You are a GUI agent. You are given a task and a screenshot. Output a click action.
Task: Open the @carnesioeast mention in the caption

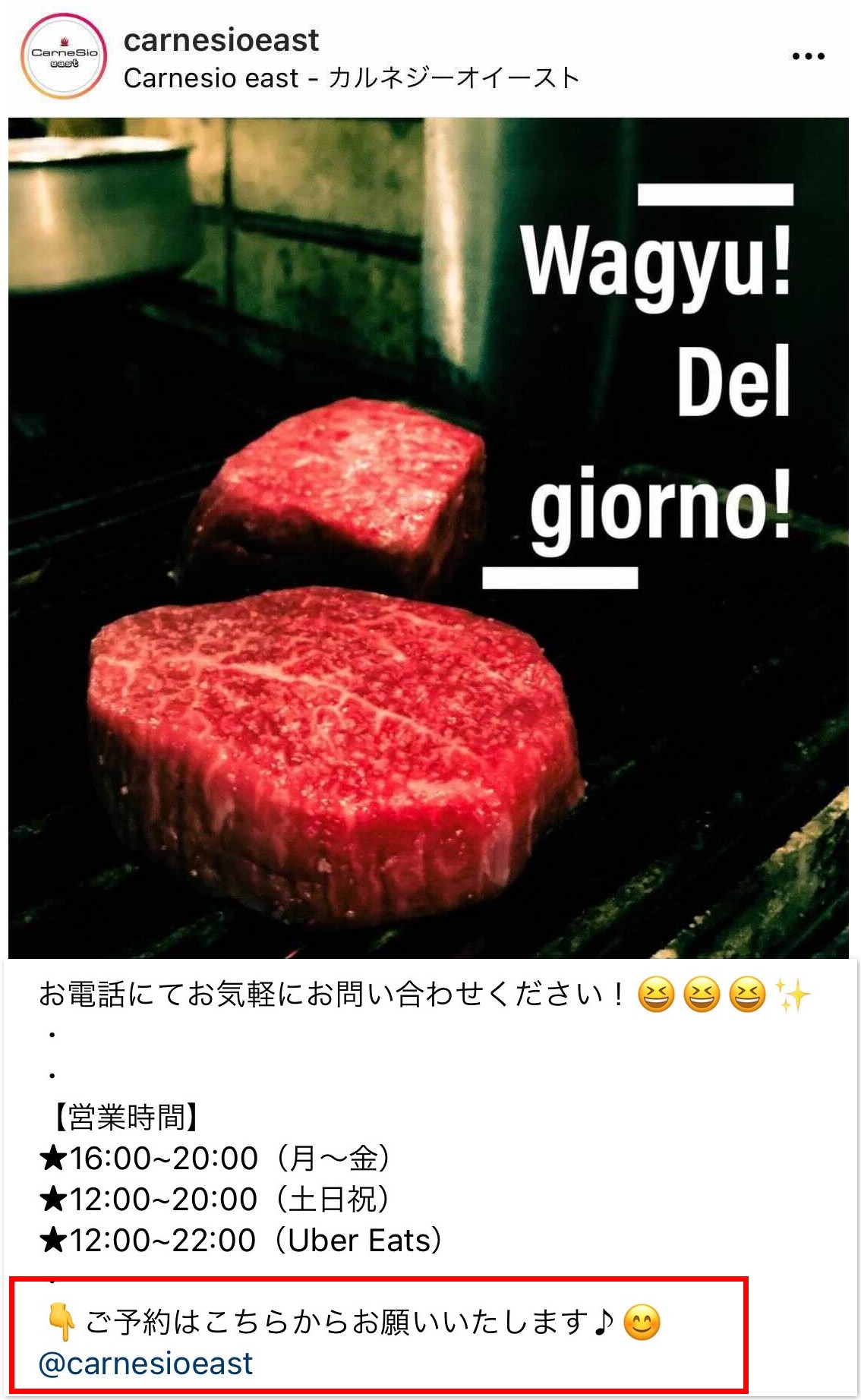[x=146, y=1364]
